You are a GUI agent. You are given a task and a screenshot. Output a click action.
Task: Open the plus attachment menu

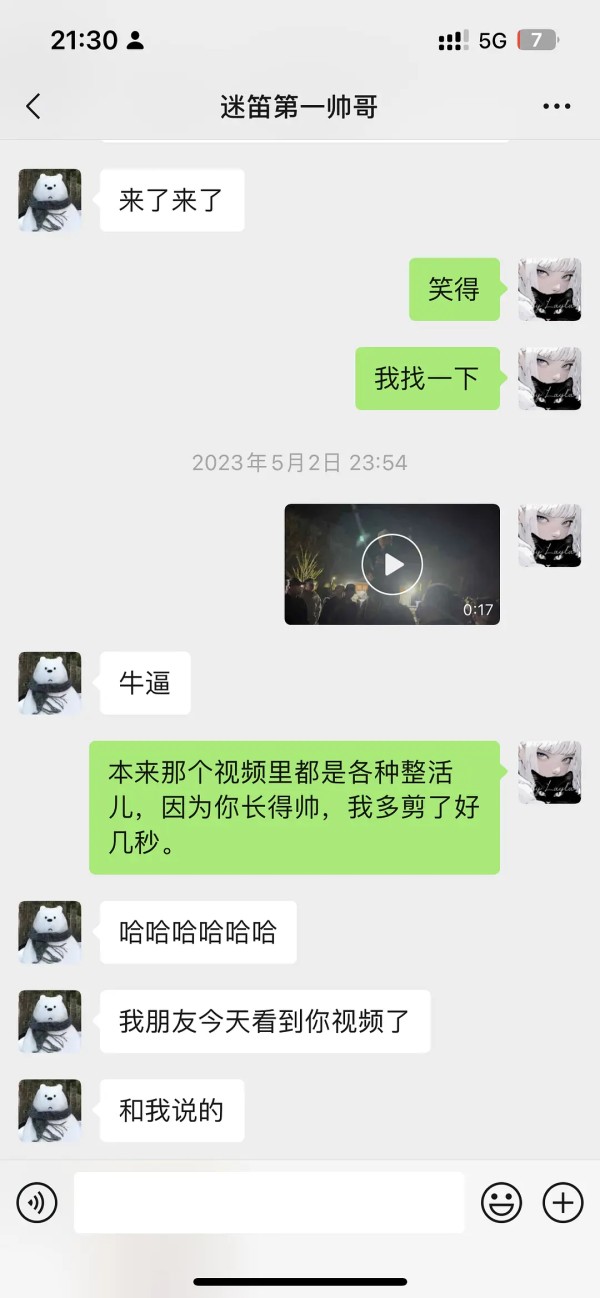[562, 1202]
